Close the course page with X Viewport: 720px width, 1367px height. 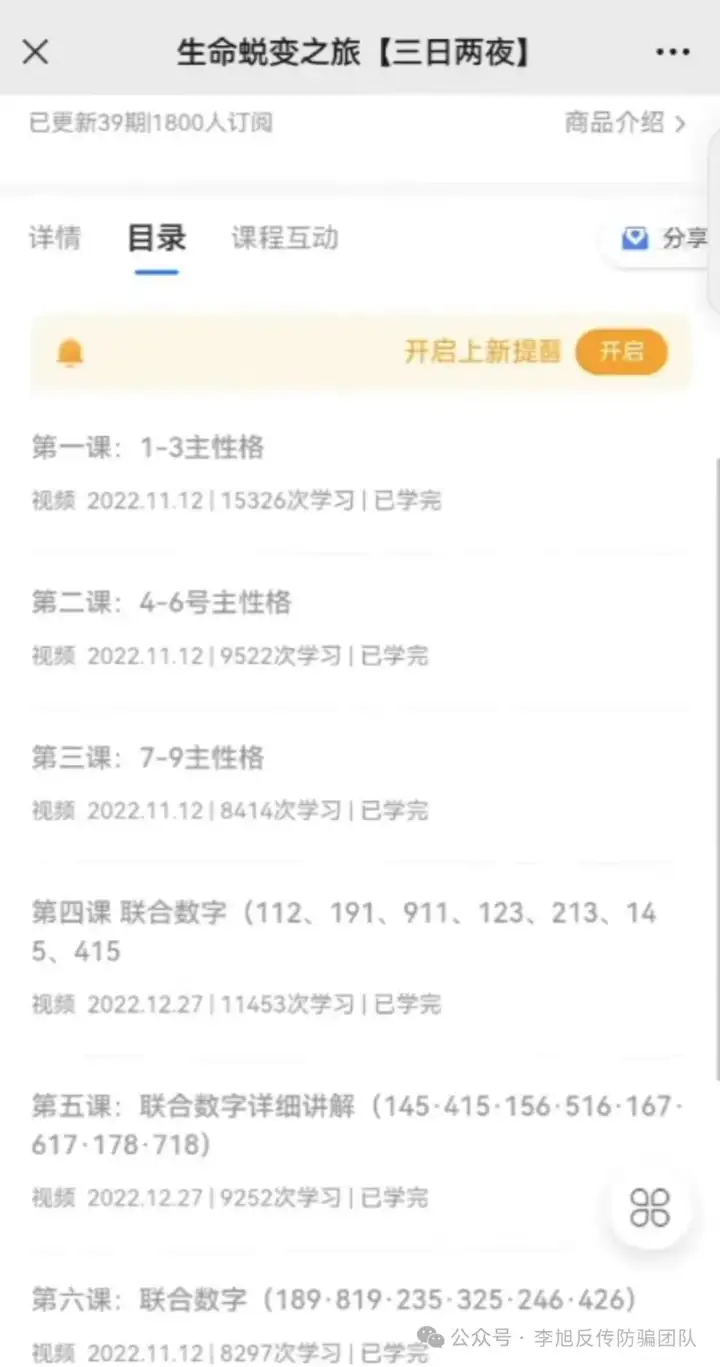pos(35,52)
